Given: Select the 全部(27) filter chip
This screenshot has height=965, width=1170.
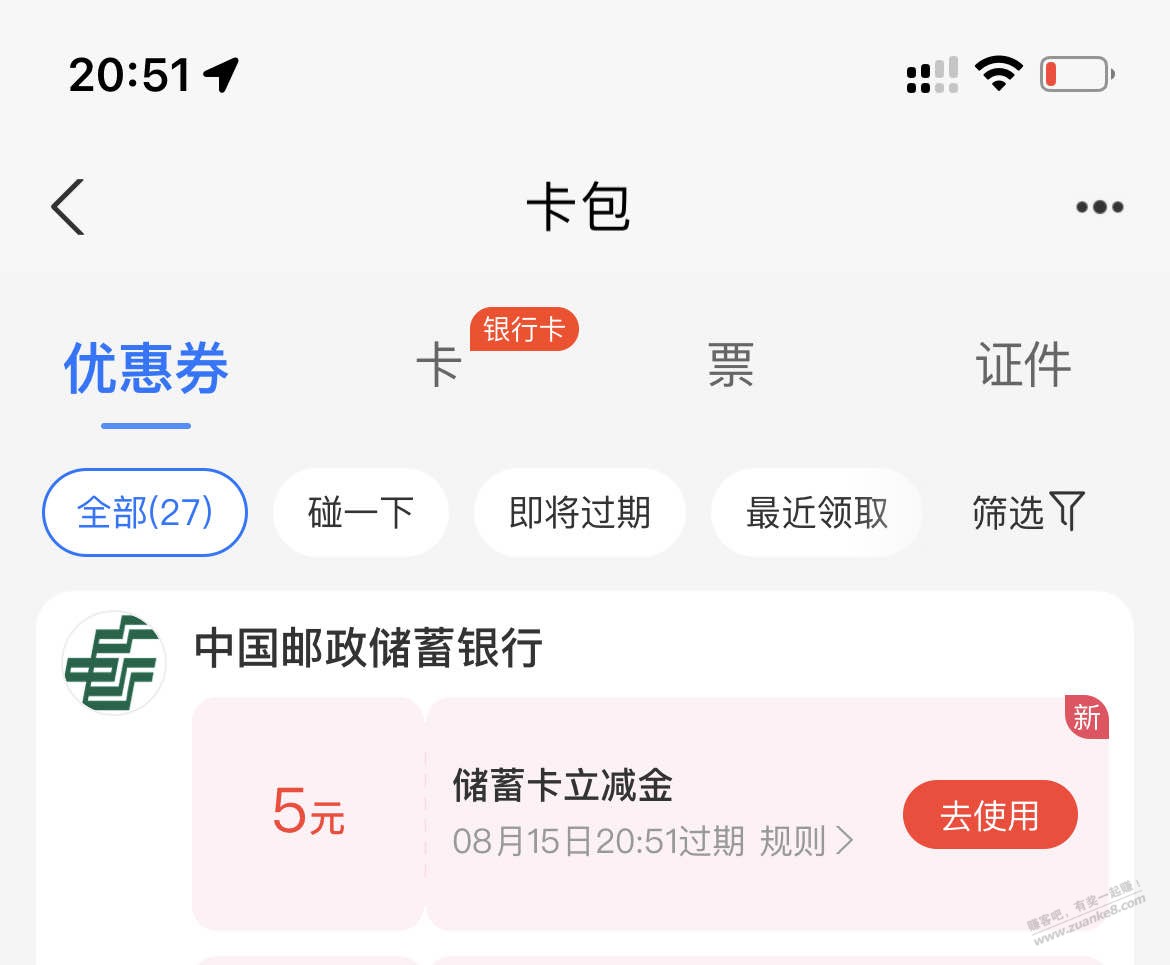Looking at the screenshot, I should click(145, 513).
